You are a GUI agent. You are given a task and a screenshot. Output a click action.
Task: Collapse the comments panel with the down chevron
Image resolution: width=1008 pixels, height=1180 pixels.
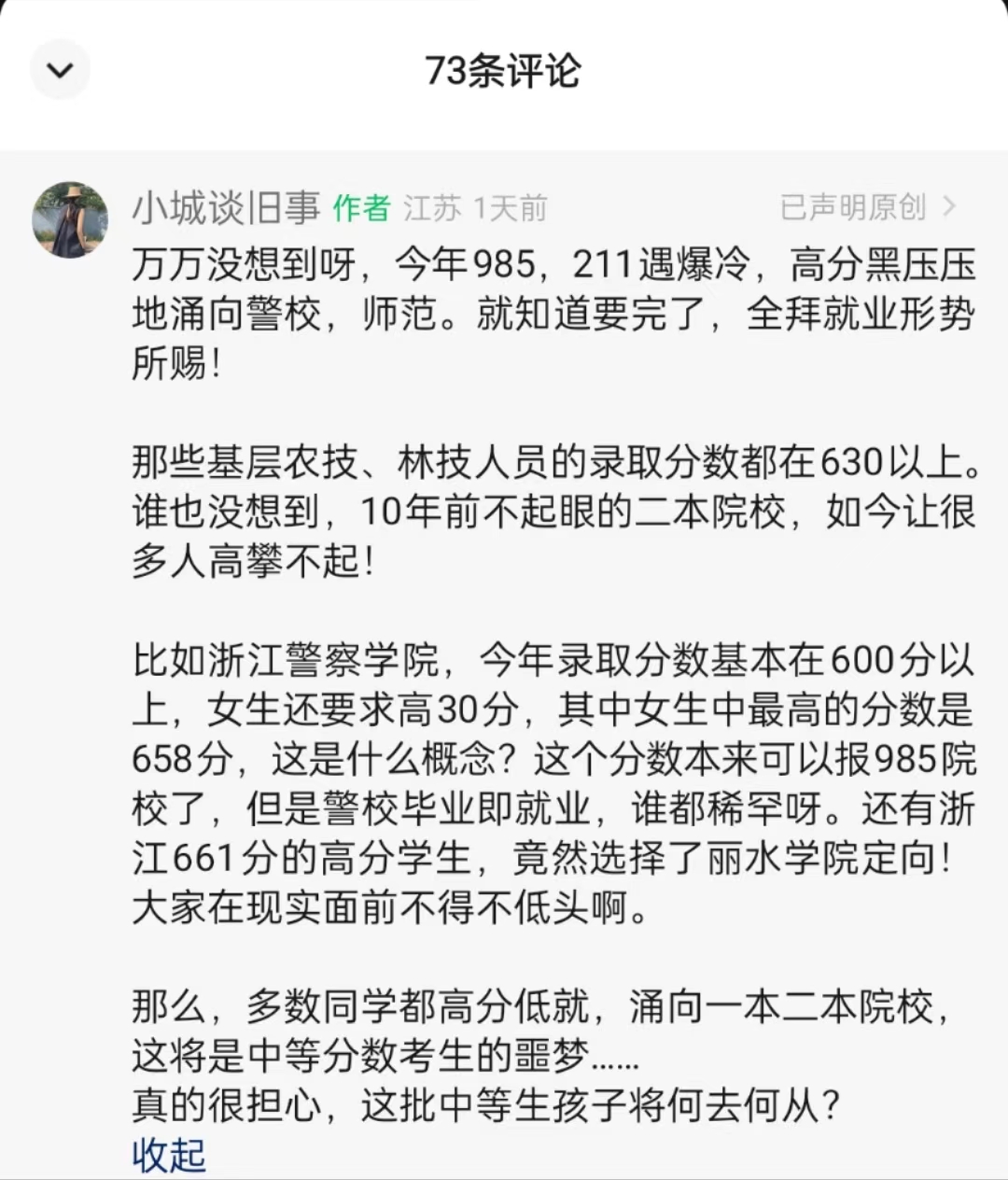pyautogui.click(x=61, y=70)
